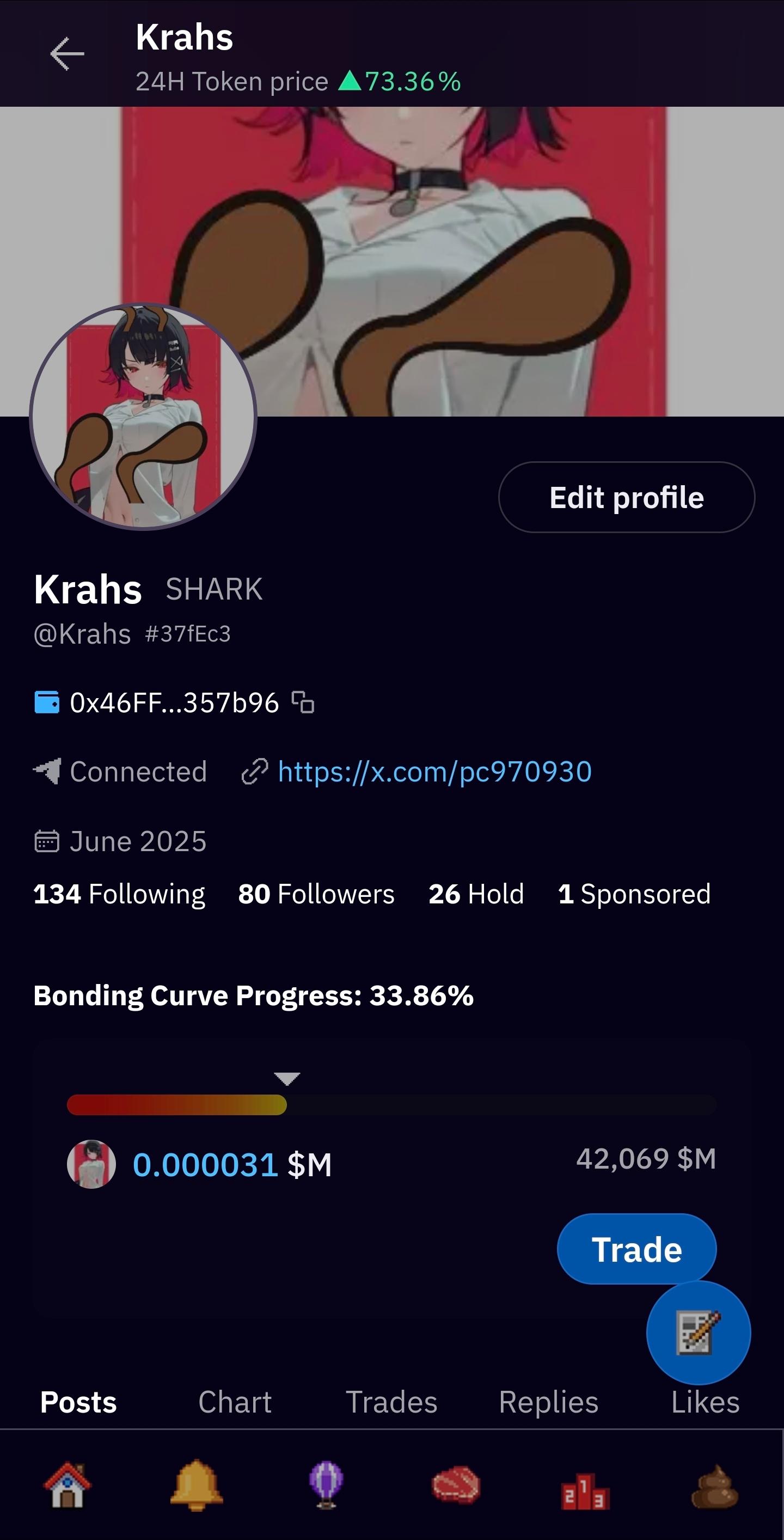Tap the blue Trade button
Viewport: 784px width, 1540px height.
pos(636,1249)
